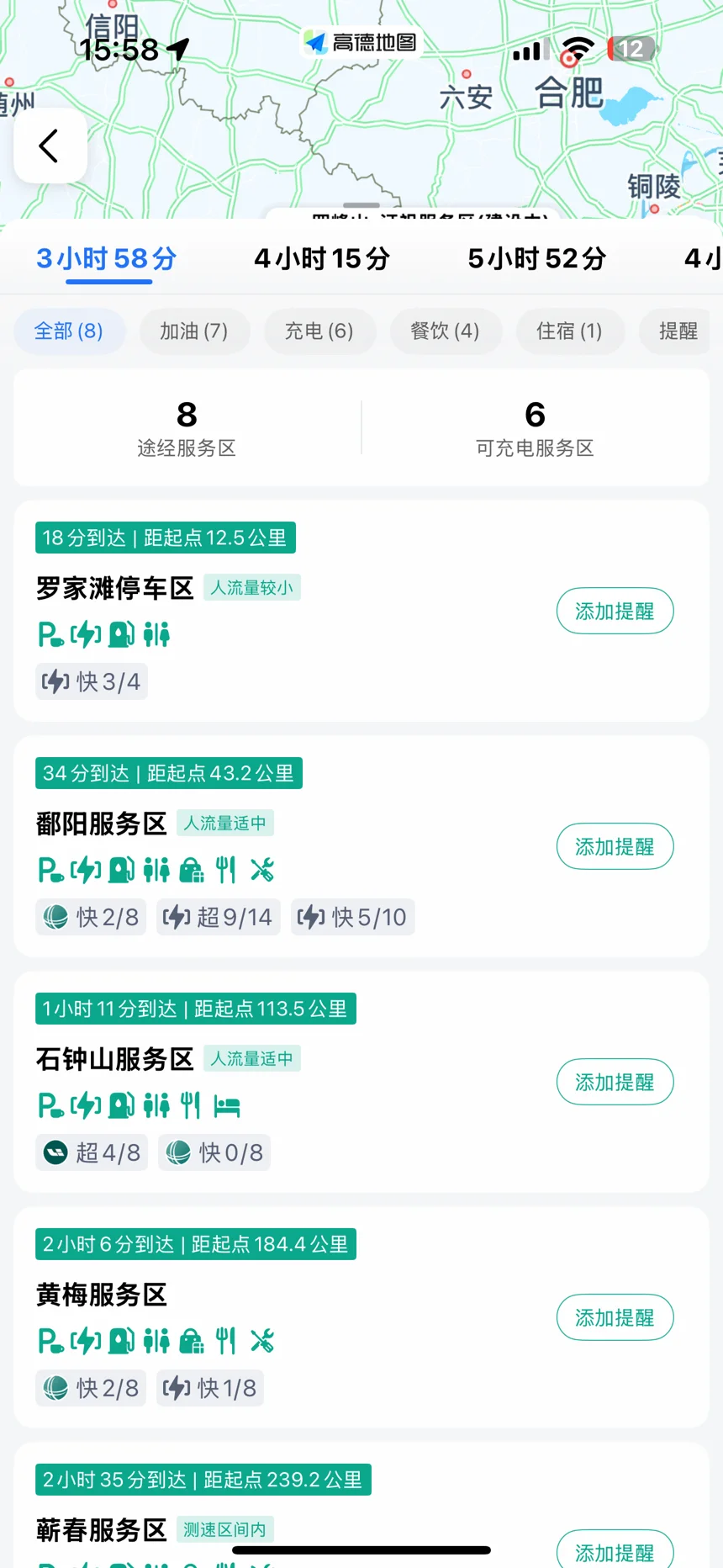This screenshot has height=1568, width=723.
Task: Filter by 加油 (7) service areas
Action: [194, 331]
